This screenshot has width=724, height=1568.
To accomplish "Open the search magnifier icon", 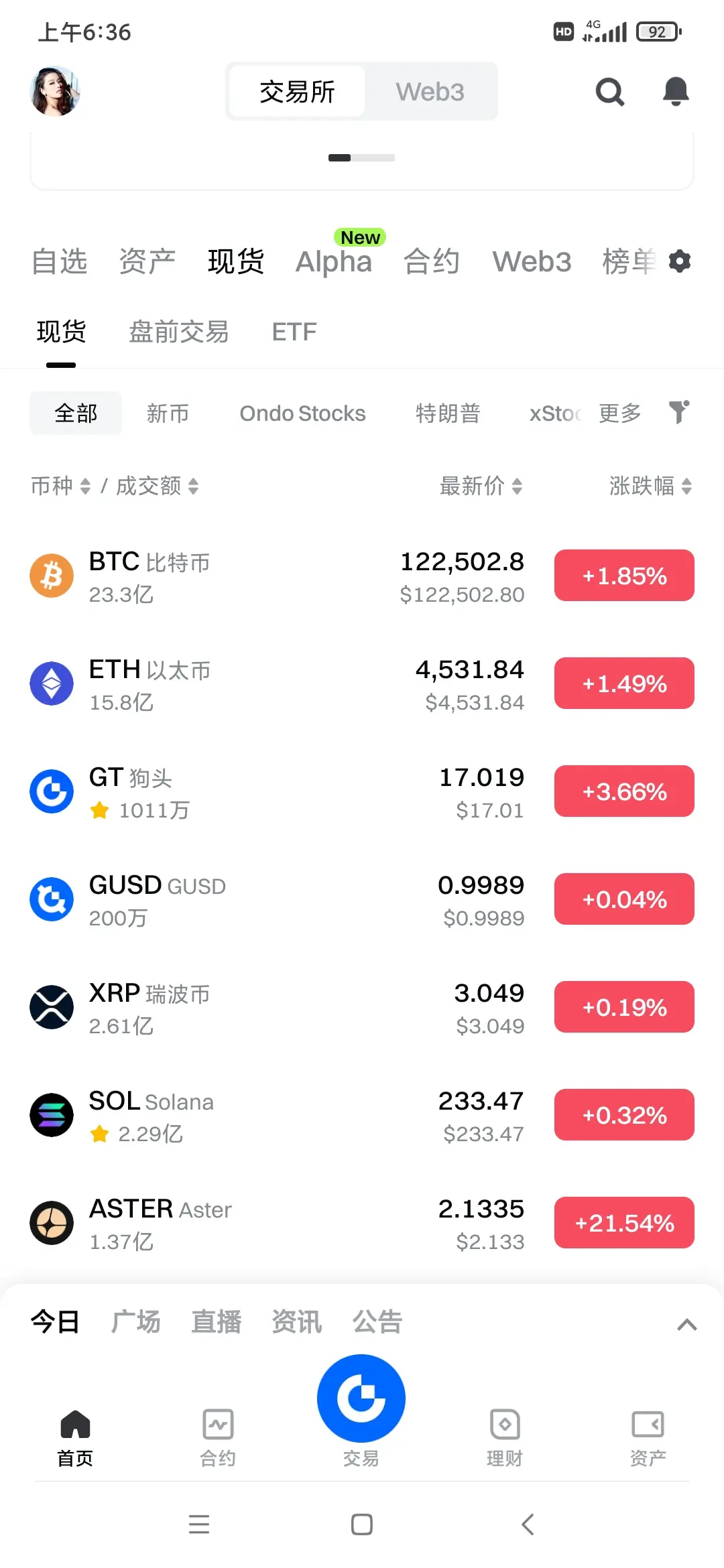I will point(609,92).
